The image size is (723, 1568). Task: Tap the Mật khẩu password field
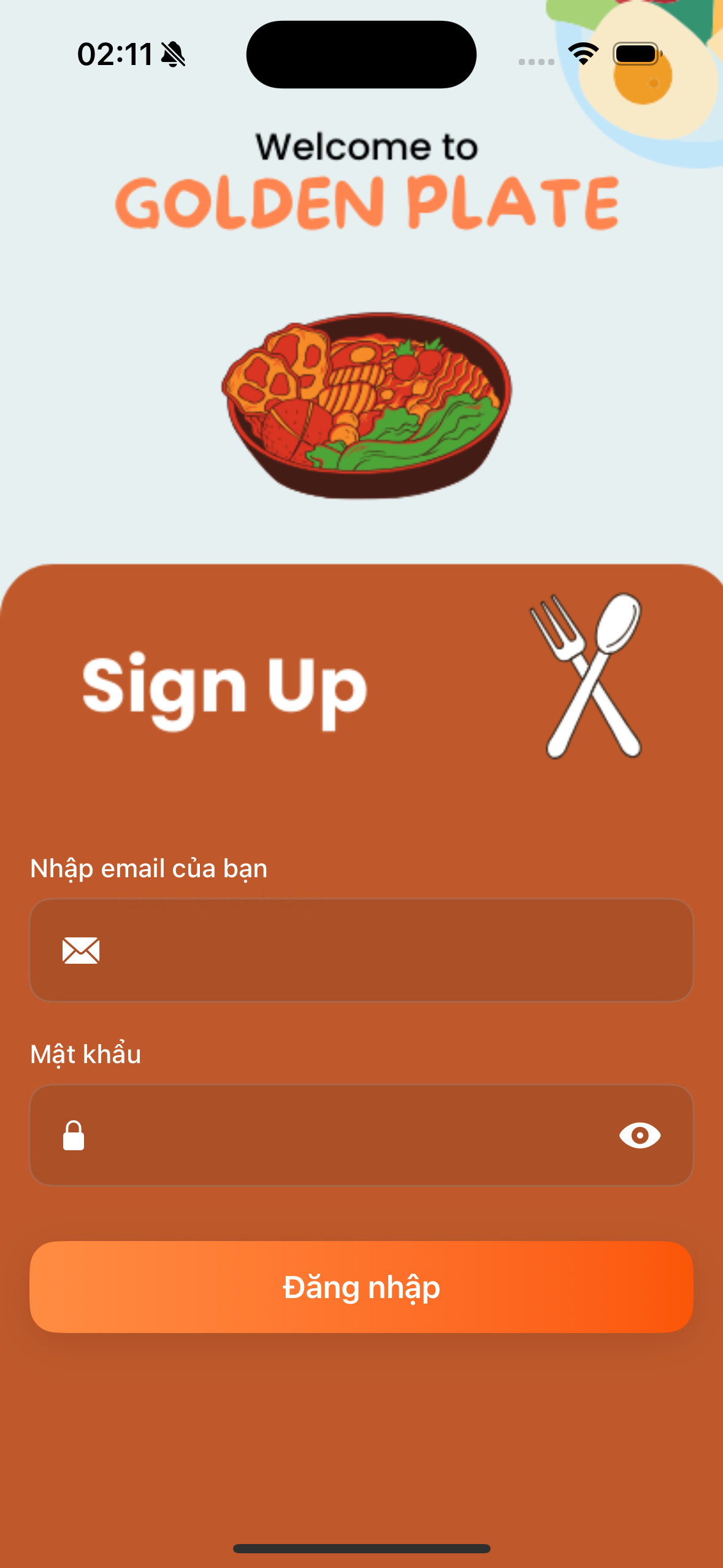[343, 1136]
